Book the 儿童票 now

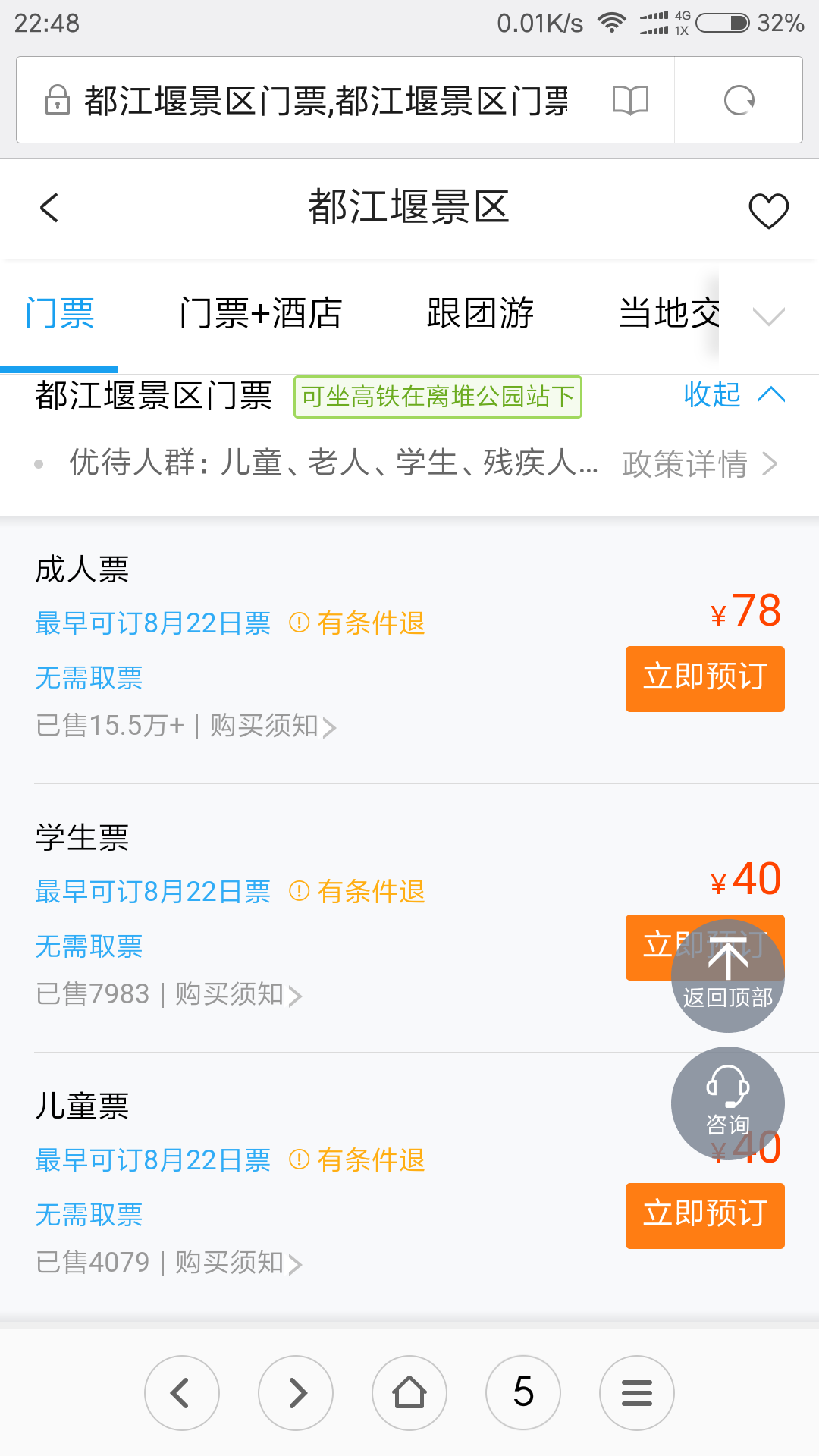pos(704,1216)
